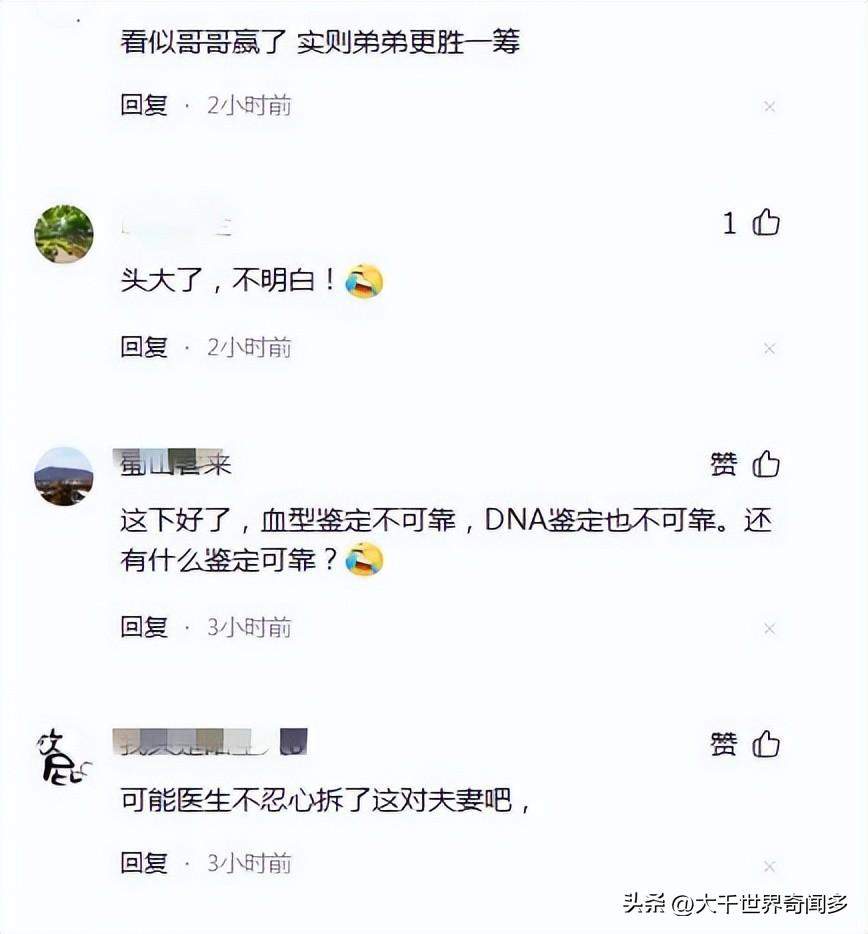
Task: Reply to the comment '可能医生不忍心拆了这对夫妻吧'
Action: [x=144, y=863]
